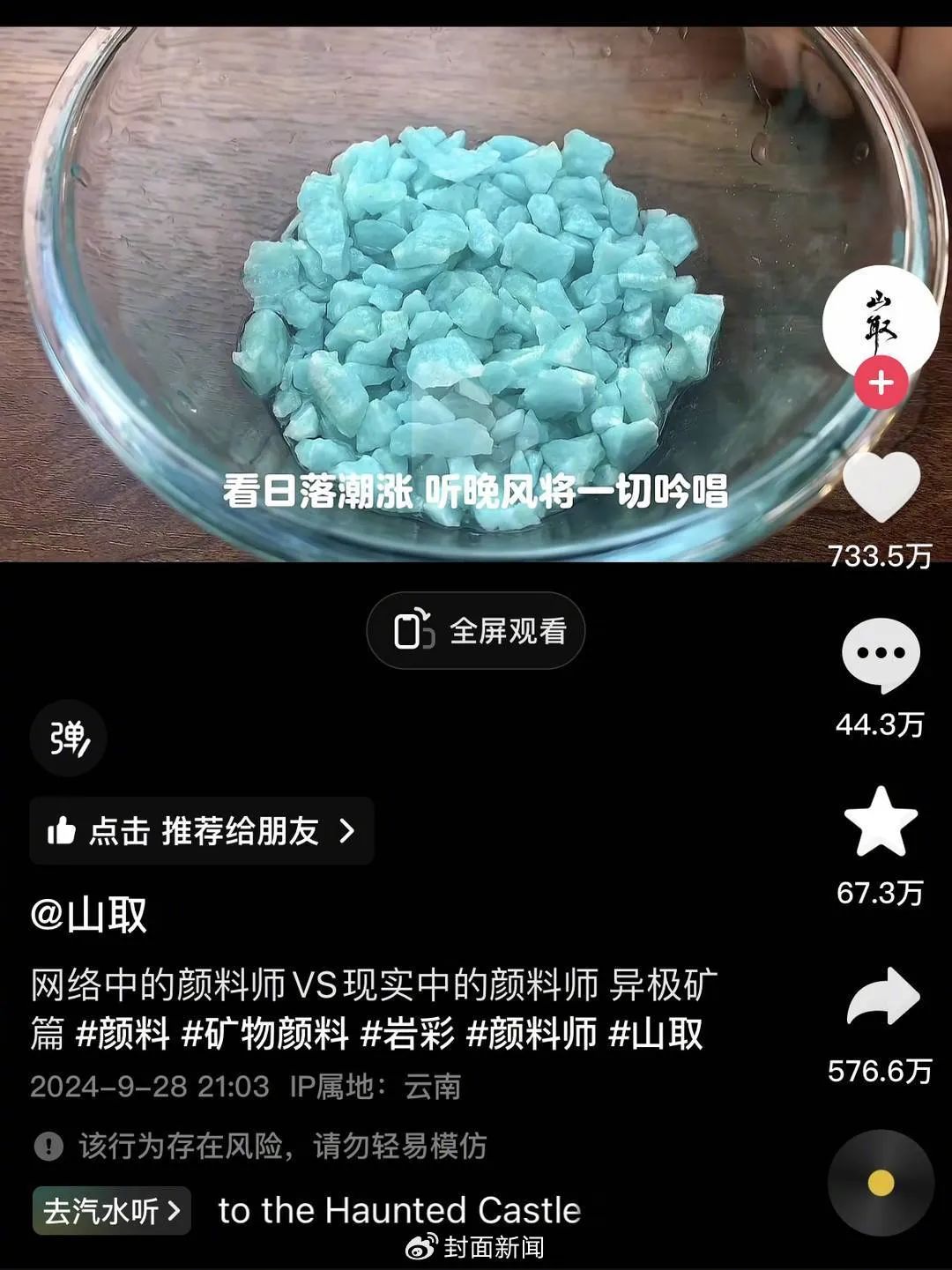Open the spinning music disc
Viewport: 952px width, 1270px height.
(881, 1183)
